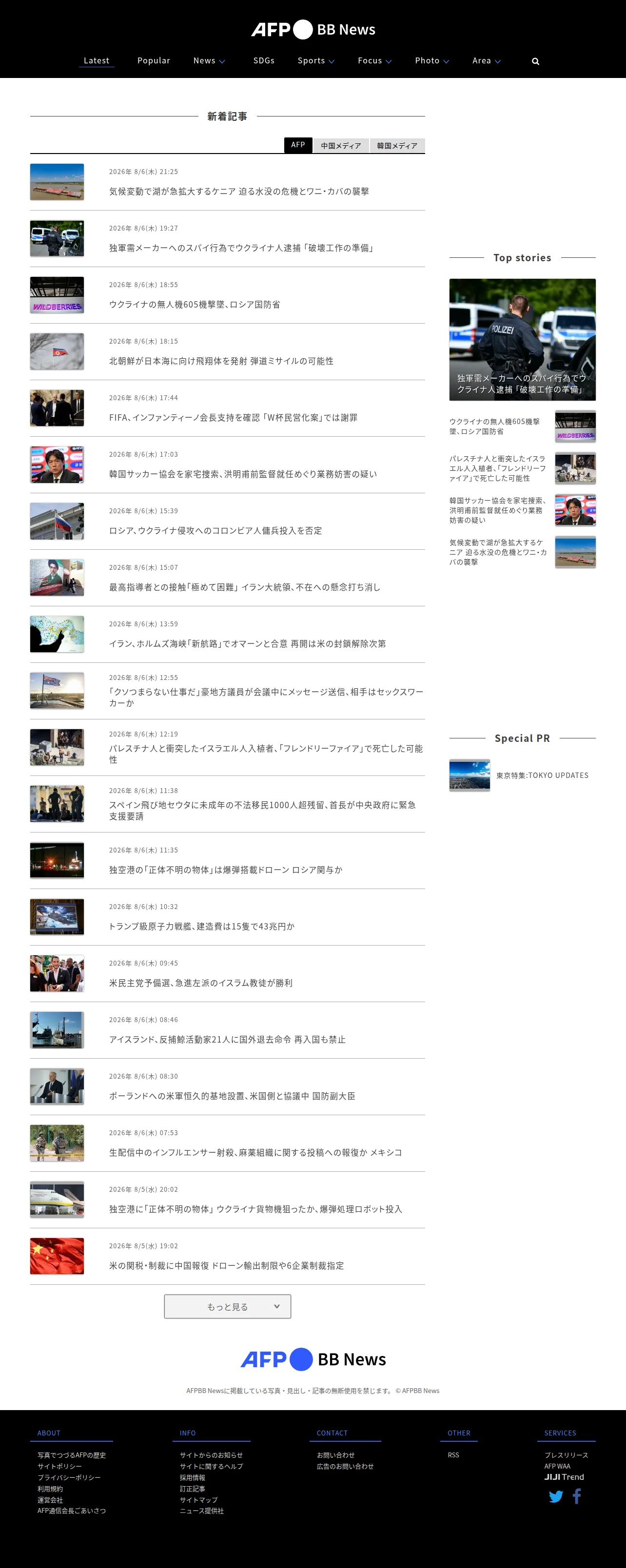This screenshot has height=1568, width=626.
Task: Expand the News dropdown menu
Action: (x=209, y=60)
